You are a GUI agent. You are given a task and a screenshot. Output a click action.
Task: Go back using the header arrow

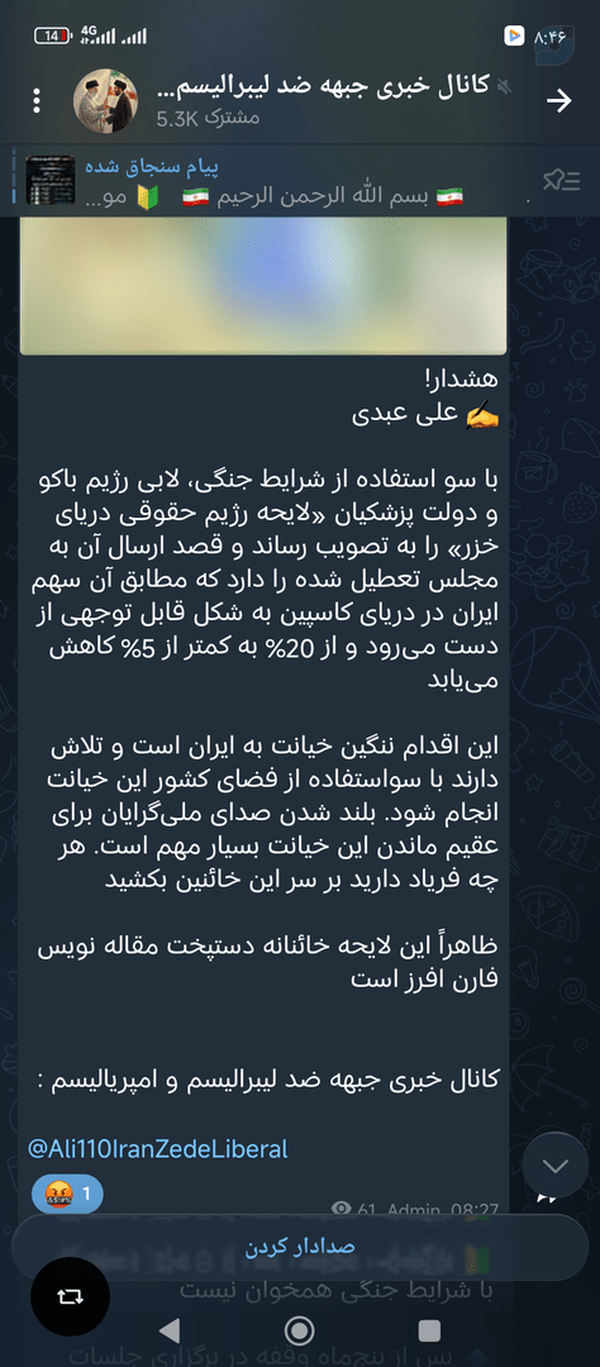coord(560,100)
